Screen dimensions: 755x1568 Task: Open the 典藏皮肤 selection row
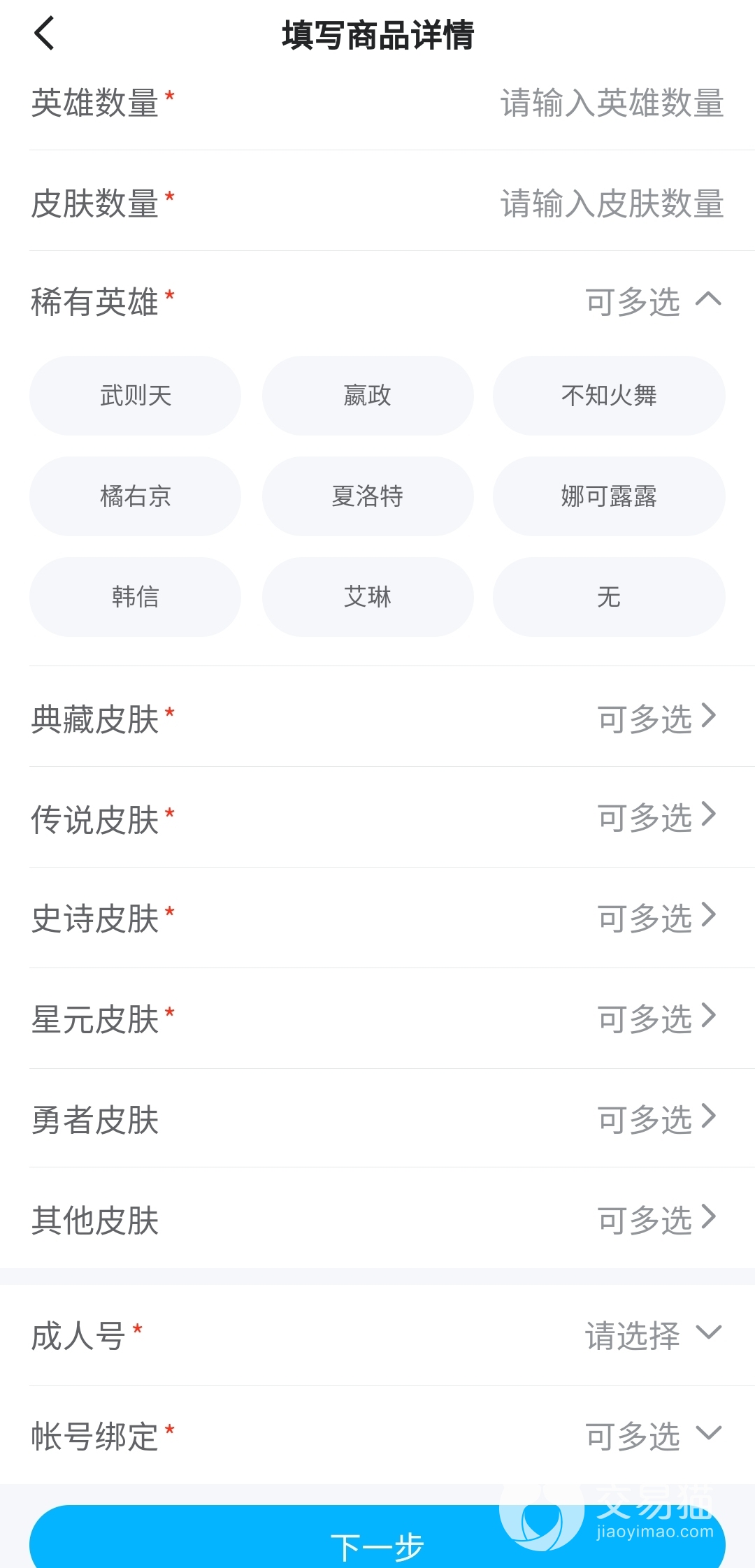pyautogui.click(x=656, y=717)
